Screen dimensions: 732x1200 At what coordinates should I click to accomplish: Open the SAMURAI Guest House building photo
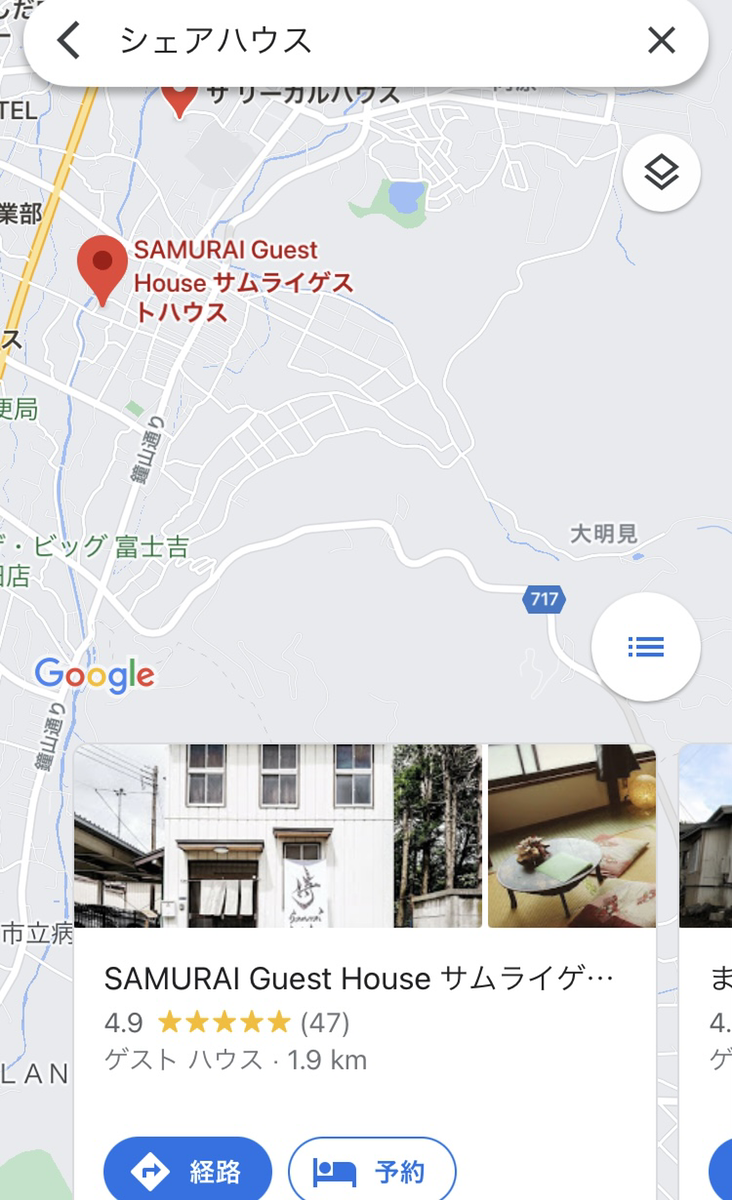point(278,836)
